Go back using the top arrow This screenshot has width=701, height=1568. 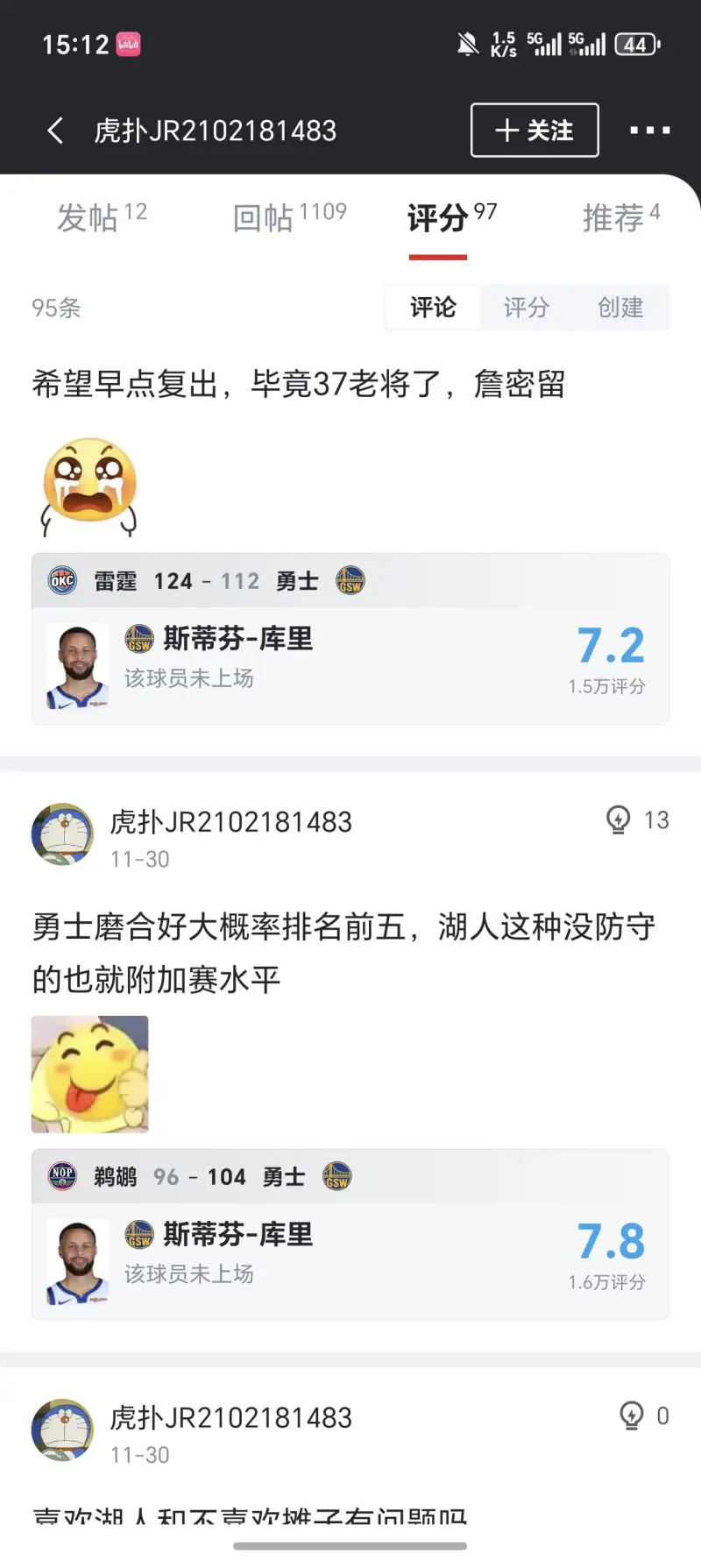click(55, 131)
